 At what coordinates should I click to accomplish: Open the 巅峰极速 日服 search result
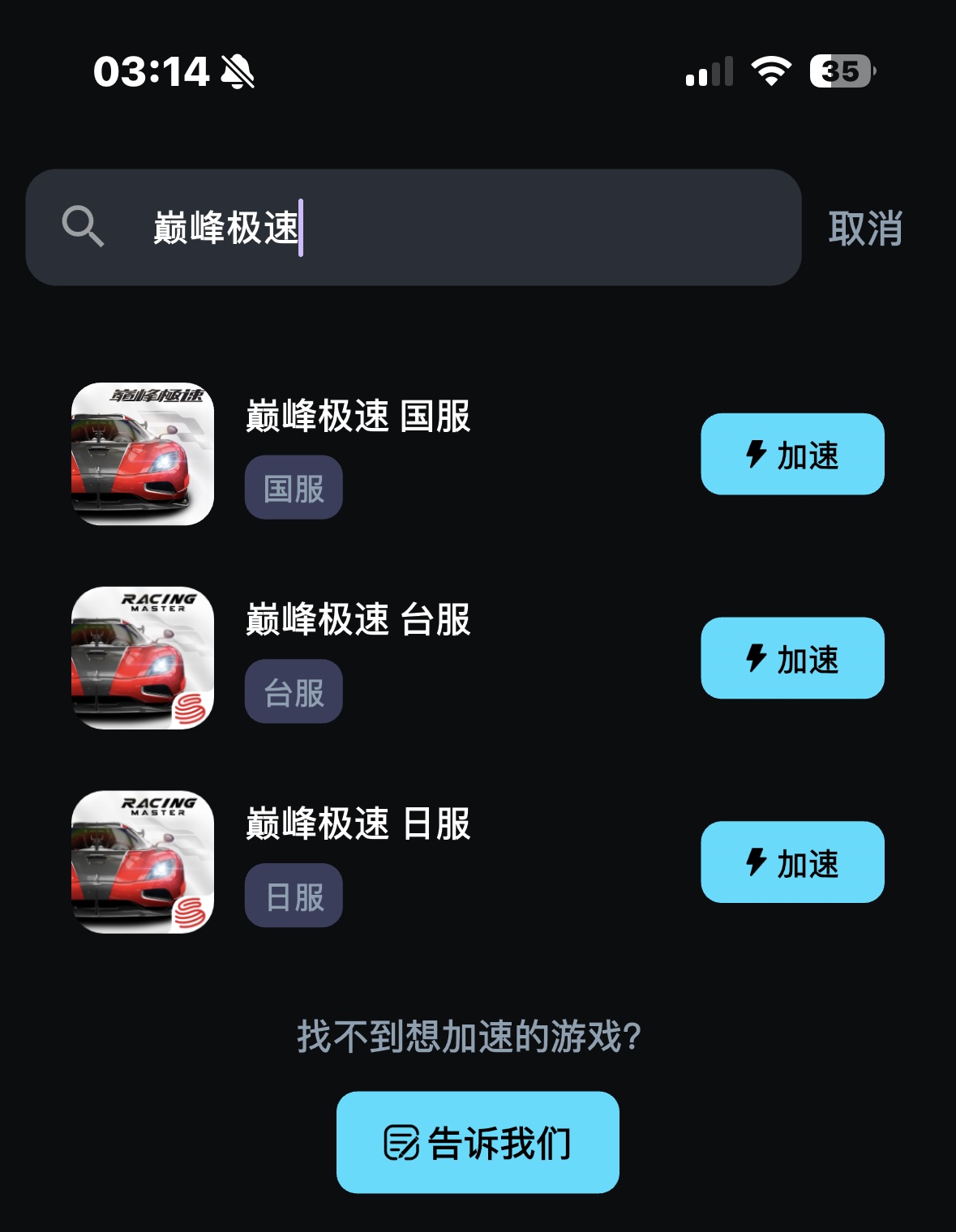[358, 824]
